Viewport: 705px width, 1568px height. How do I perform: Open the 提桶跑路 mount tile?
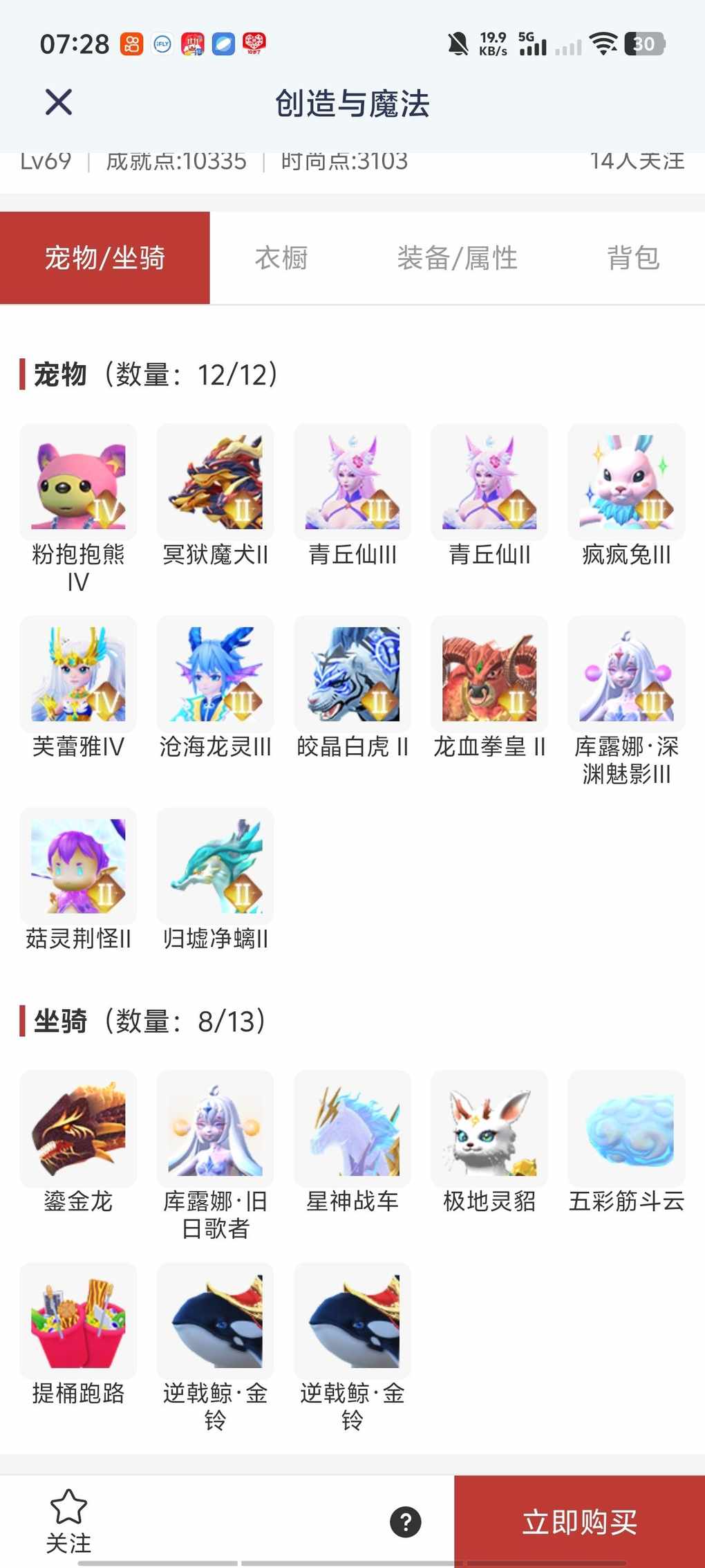pos(78,1321)
